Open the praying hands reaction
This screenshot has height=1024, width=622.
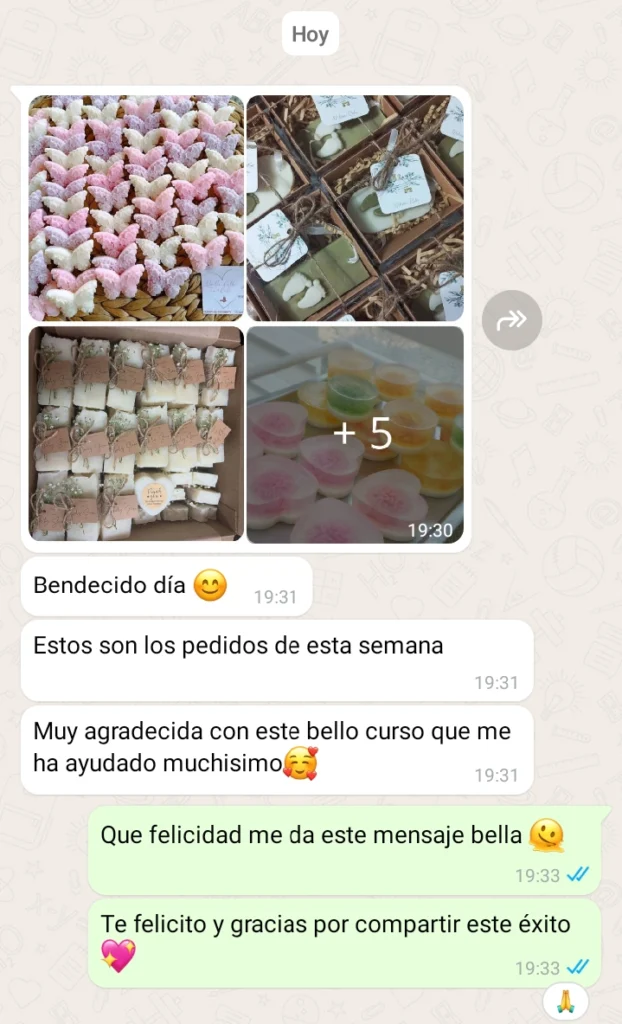click(565, 1001)
